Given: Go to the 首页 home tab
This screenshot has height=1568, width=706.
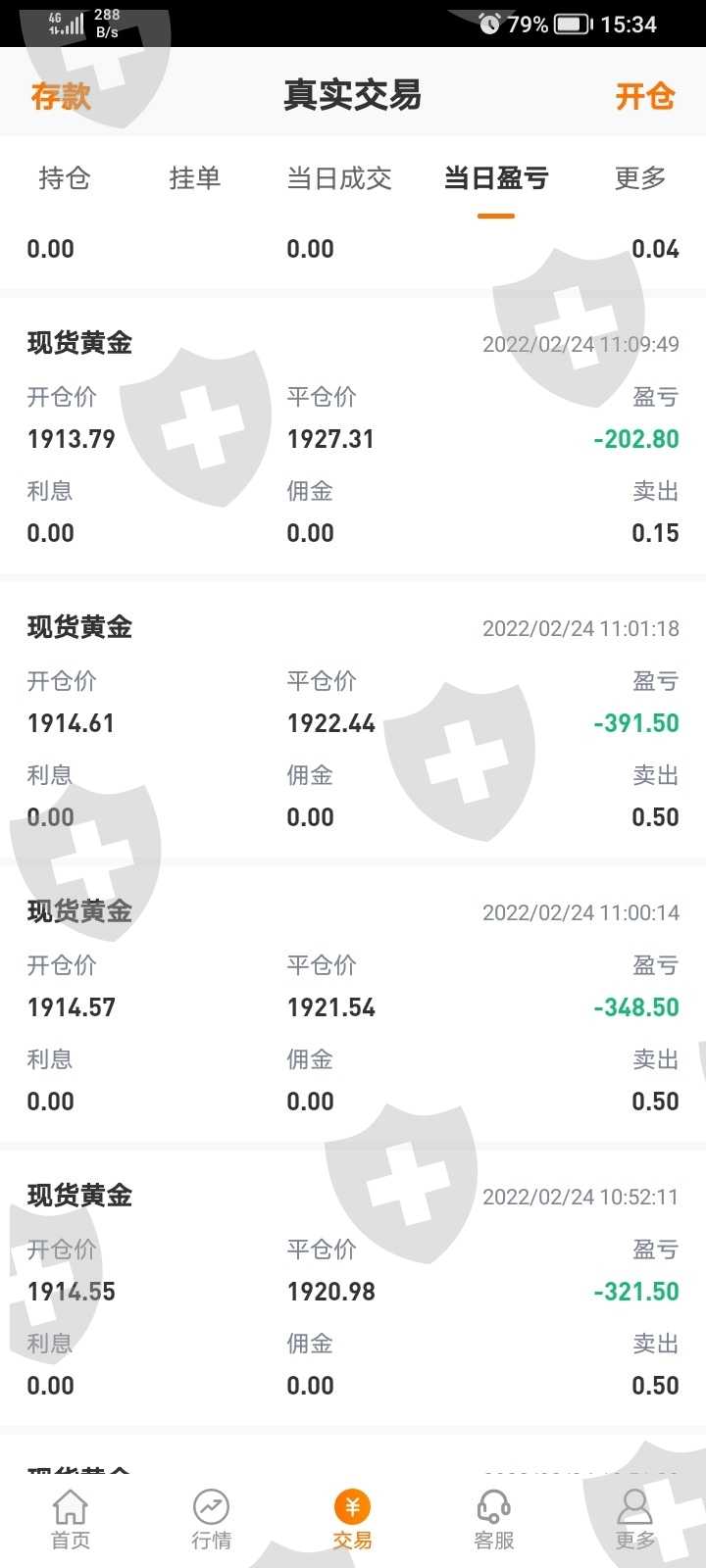Looking at the screenshot, I should 71,1519.
